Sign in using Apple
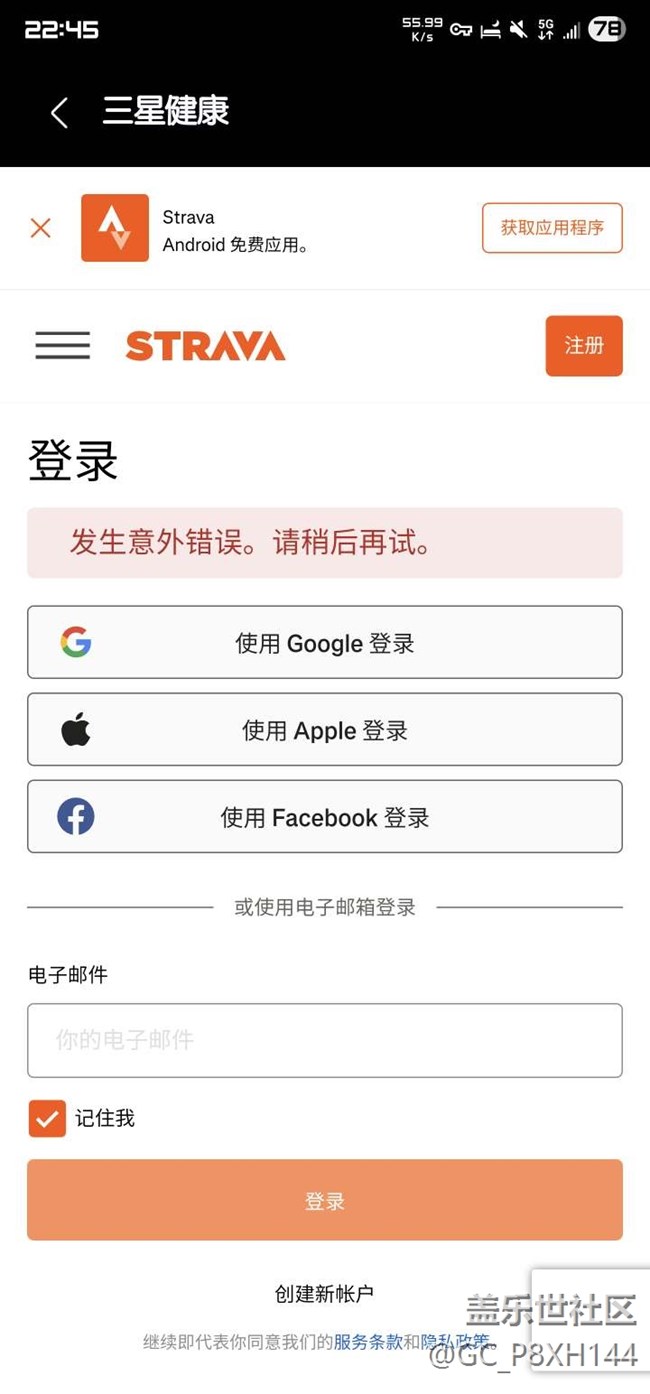 pyautogui.click(x=325, y=730)
